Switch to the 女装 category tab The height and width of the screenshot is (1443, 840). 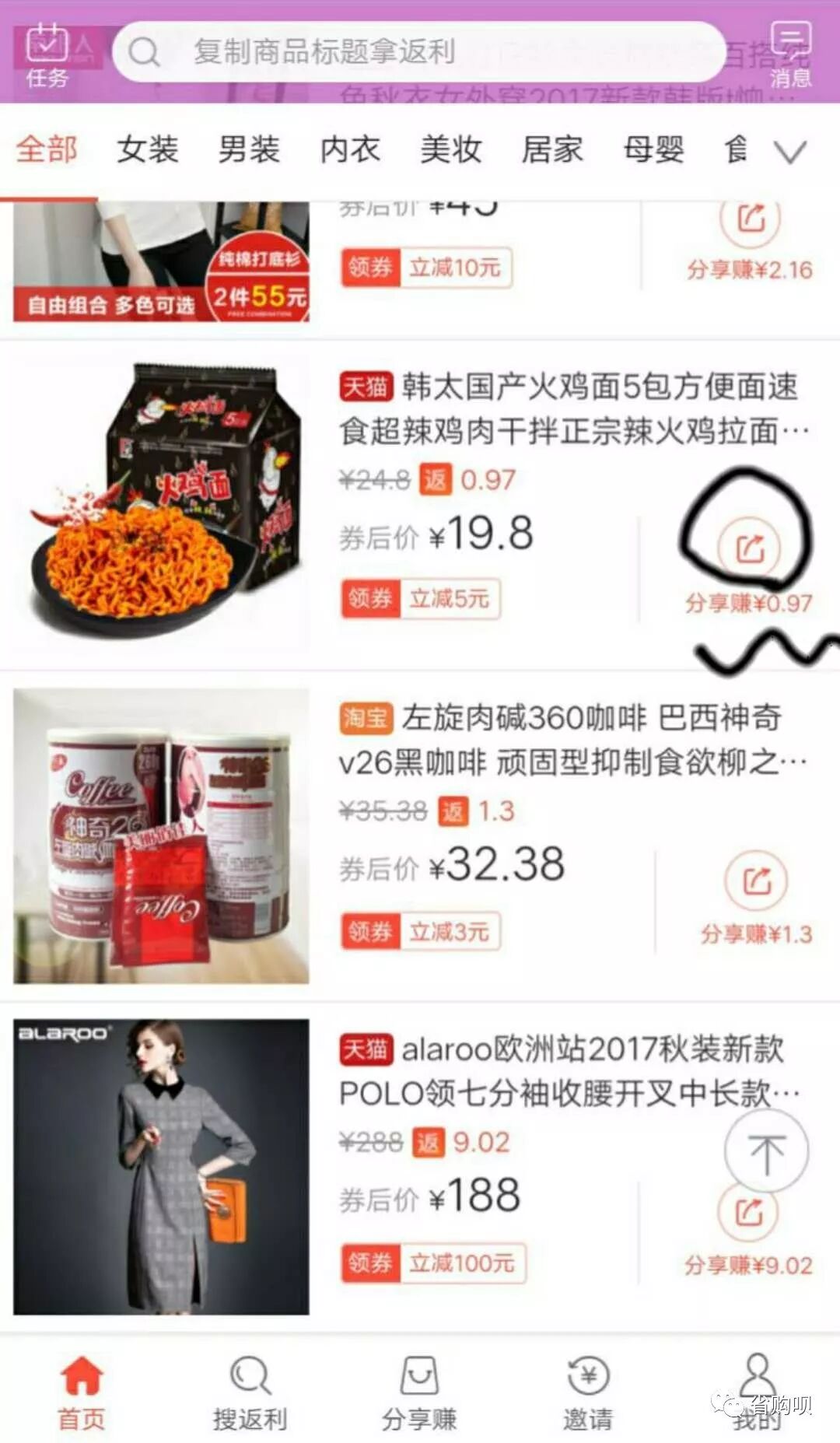(148, 149)
